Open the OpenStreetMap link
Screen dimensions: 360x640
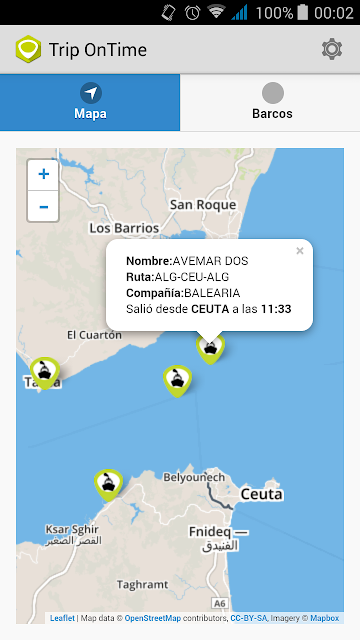pyautogui.click(x=153, y=618)
